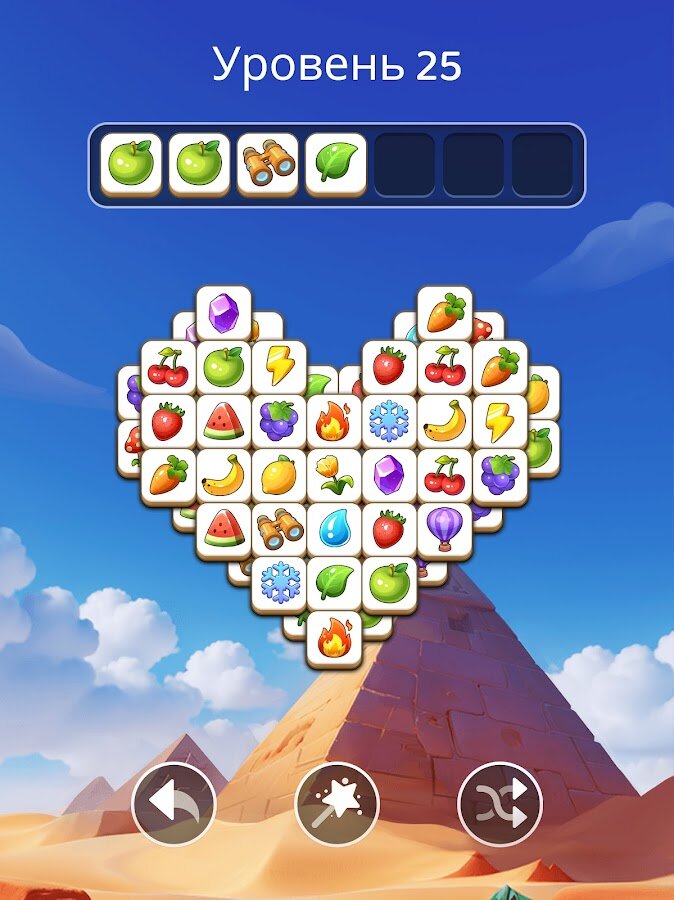Viewport: 674px width, 900px height.
Task: Pick the green leaf tile on the board
Action: click(x=333, y=582)
